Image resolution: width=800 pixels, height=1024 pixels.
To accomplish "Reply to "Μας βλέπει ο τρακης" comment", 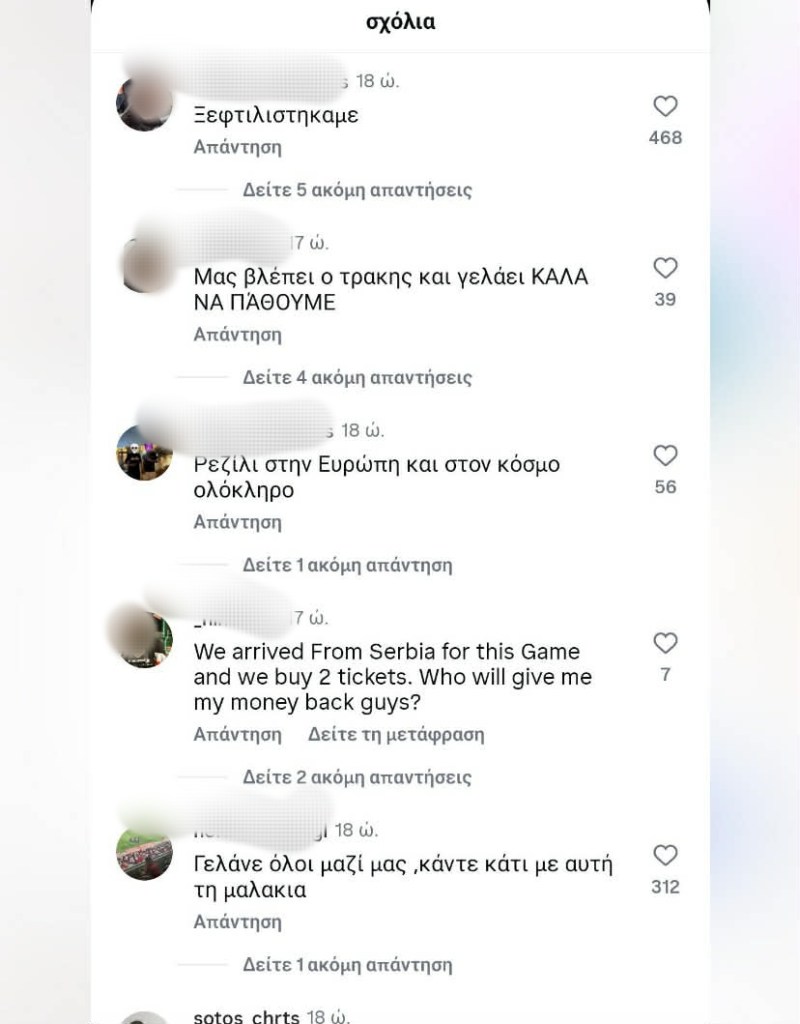I will click(x=237, y=335).
